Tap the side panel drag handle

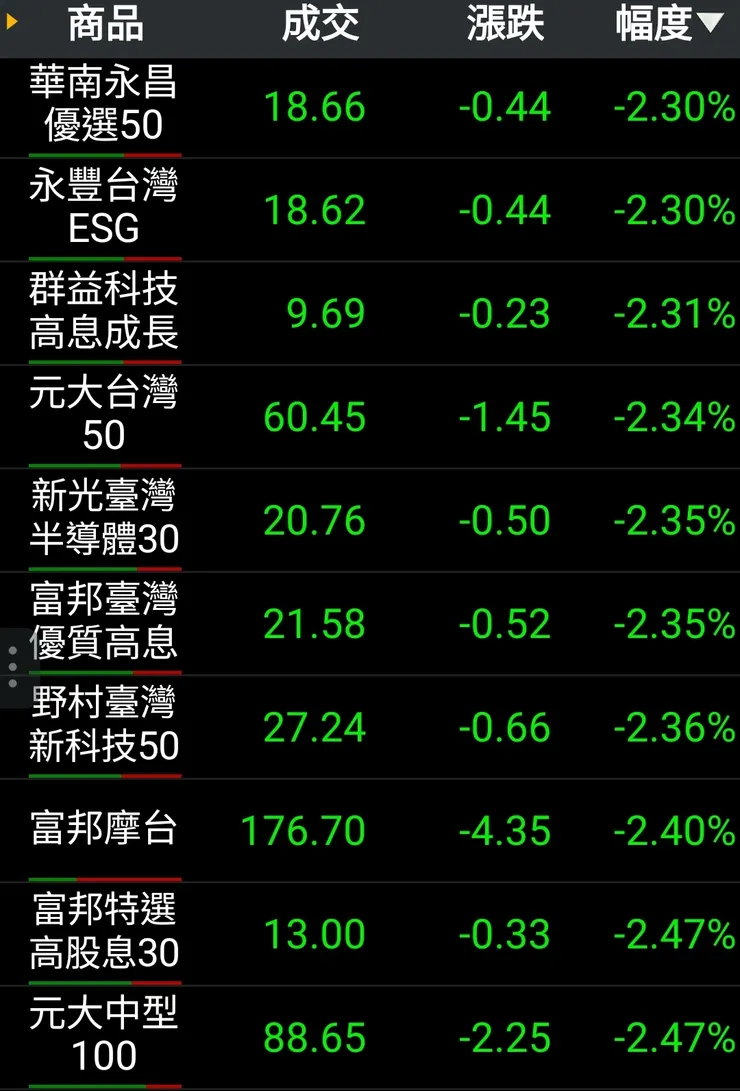[x=12, y=667]
